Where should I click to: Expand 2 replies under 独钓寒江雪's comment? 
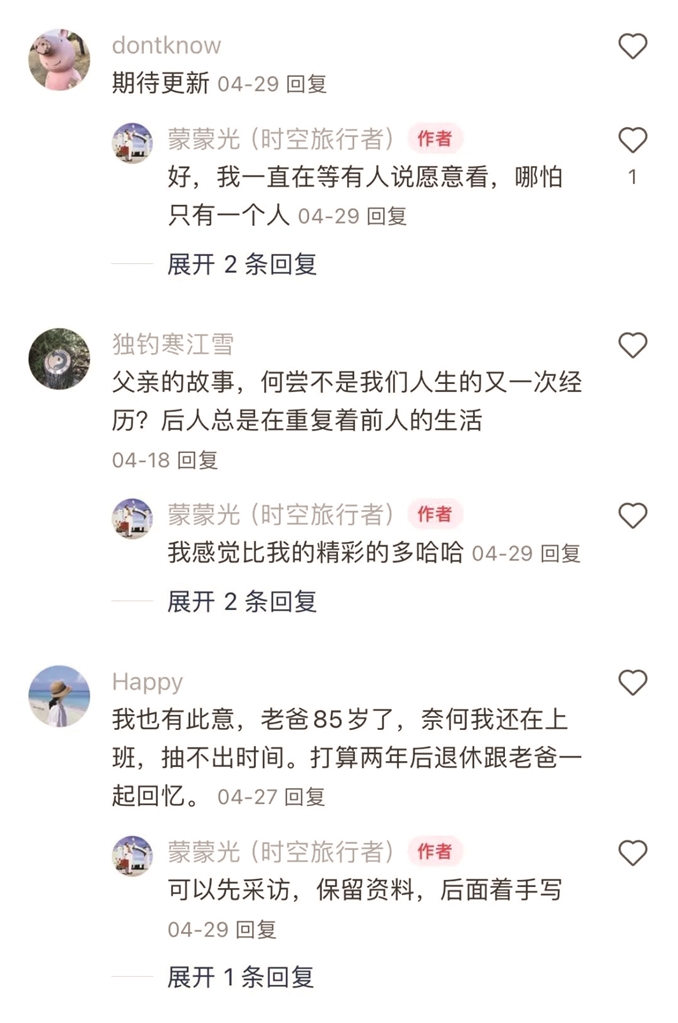pos(242,601)
